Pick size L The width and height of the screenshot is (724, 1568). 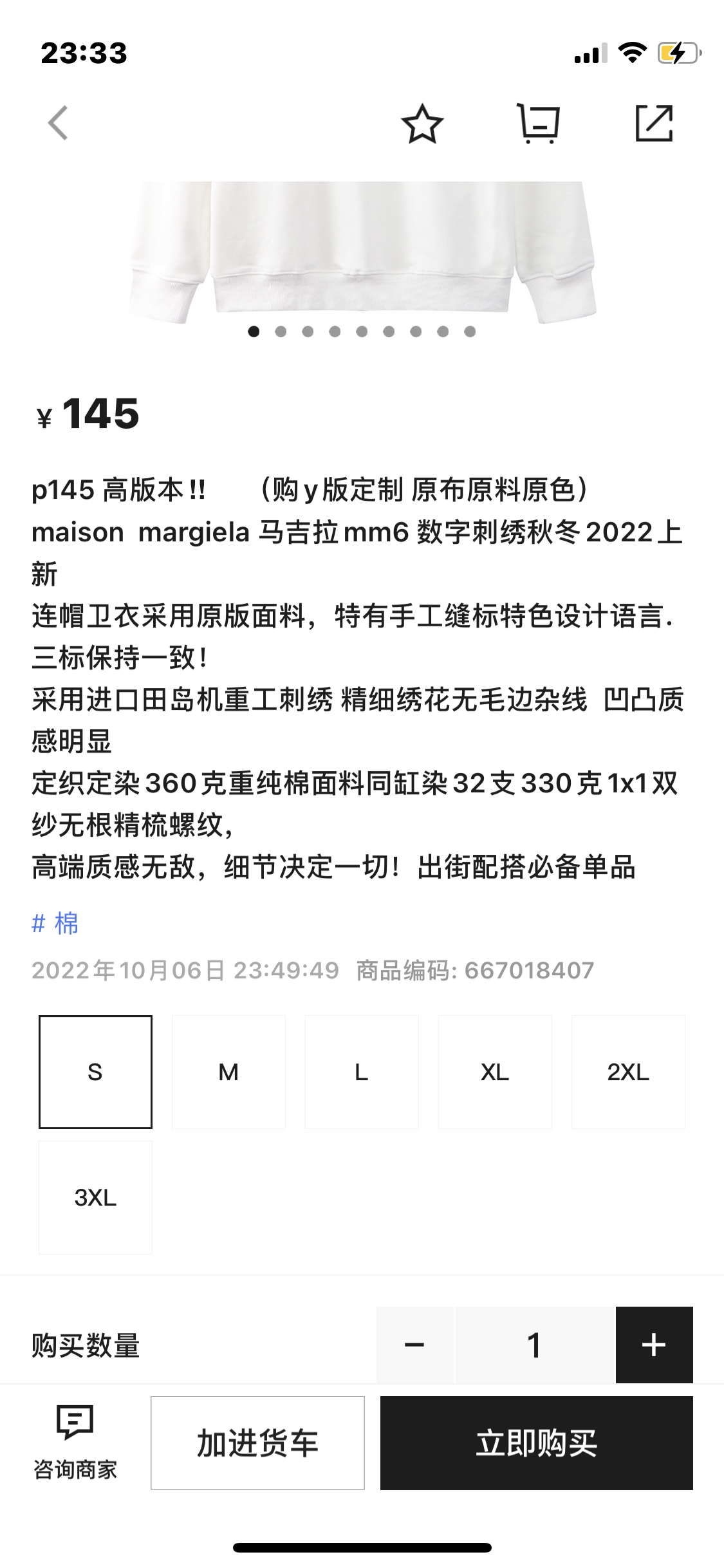[x=362, y=1072]
